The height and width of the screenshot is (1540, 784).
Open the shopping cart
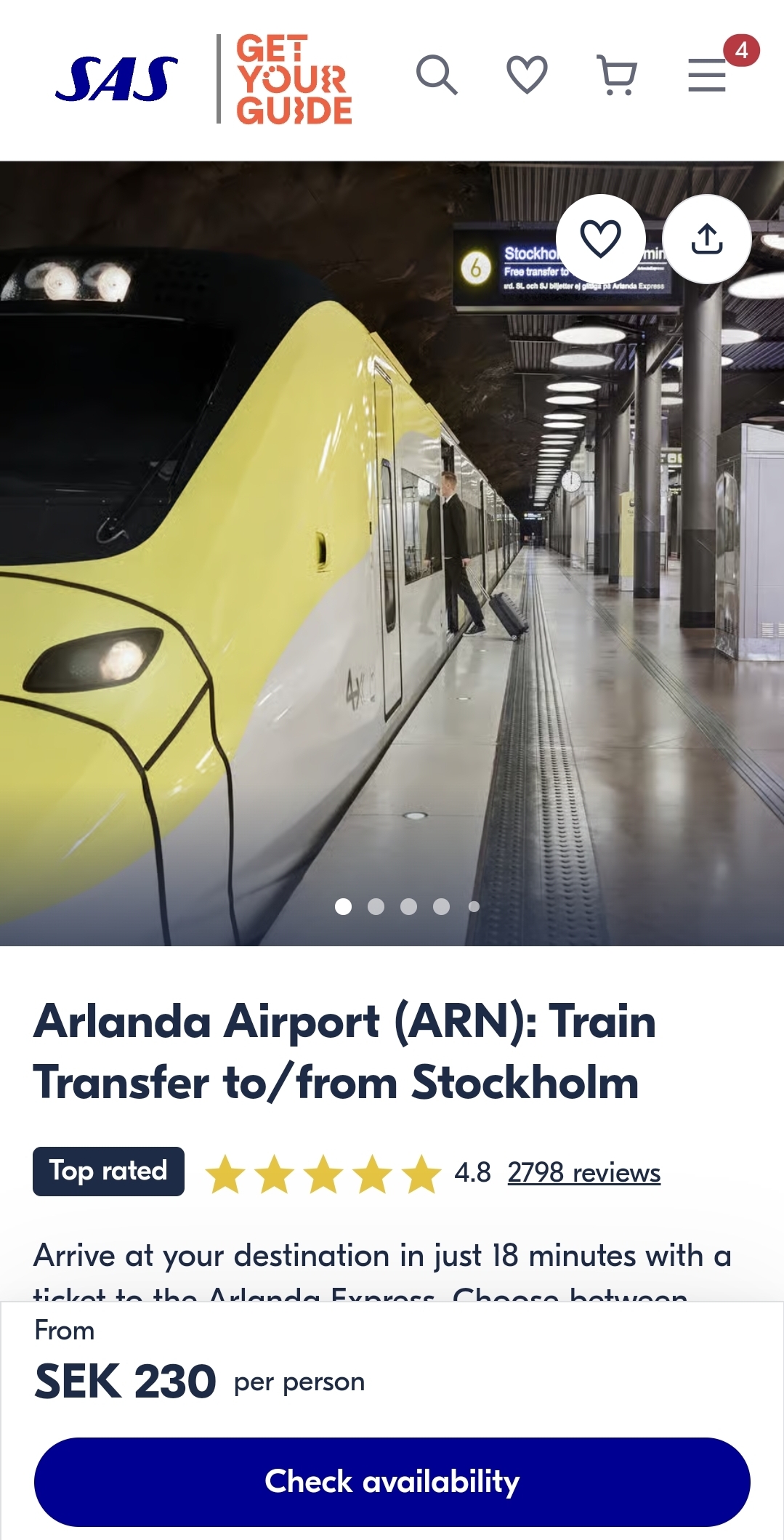(x=617, y=75)
